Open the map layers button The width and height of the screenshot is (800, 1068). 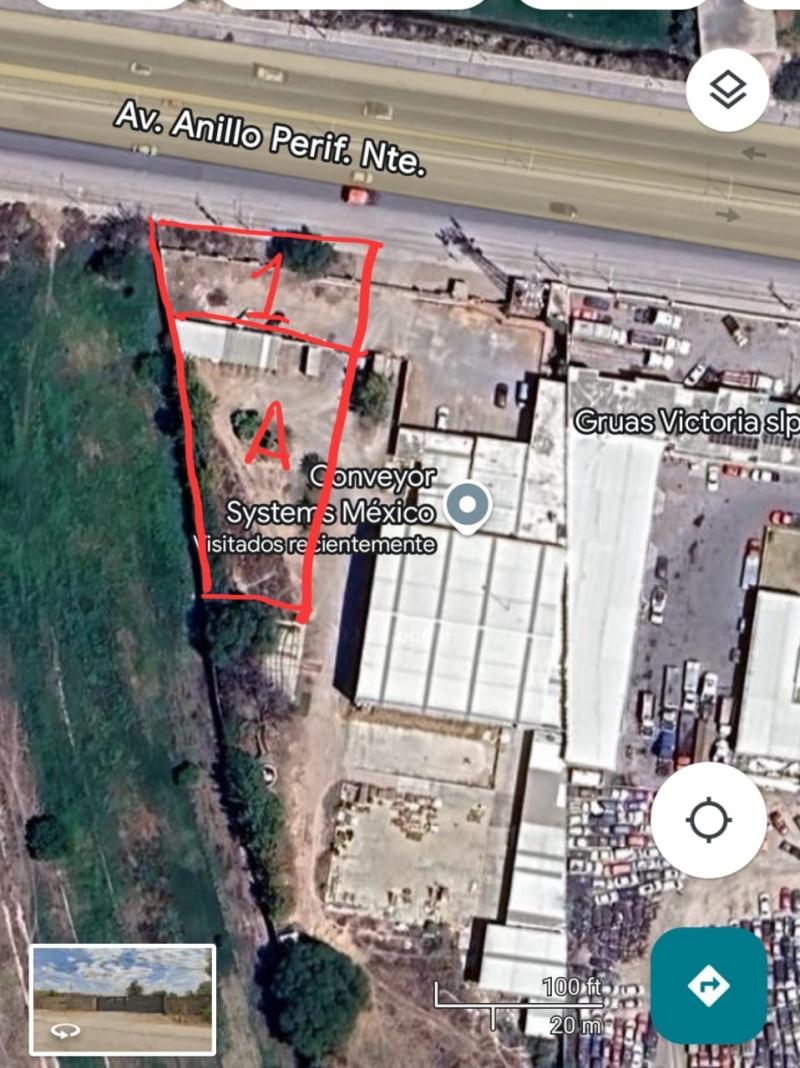pos(727,90)
